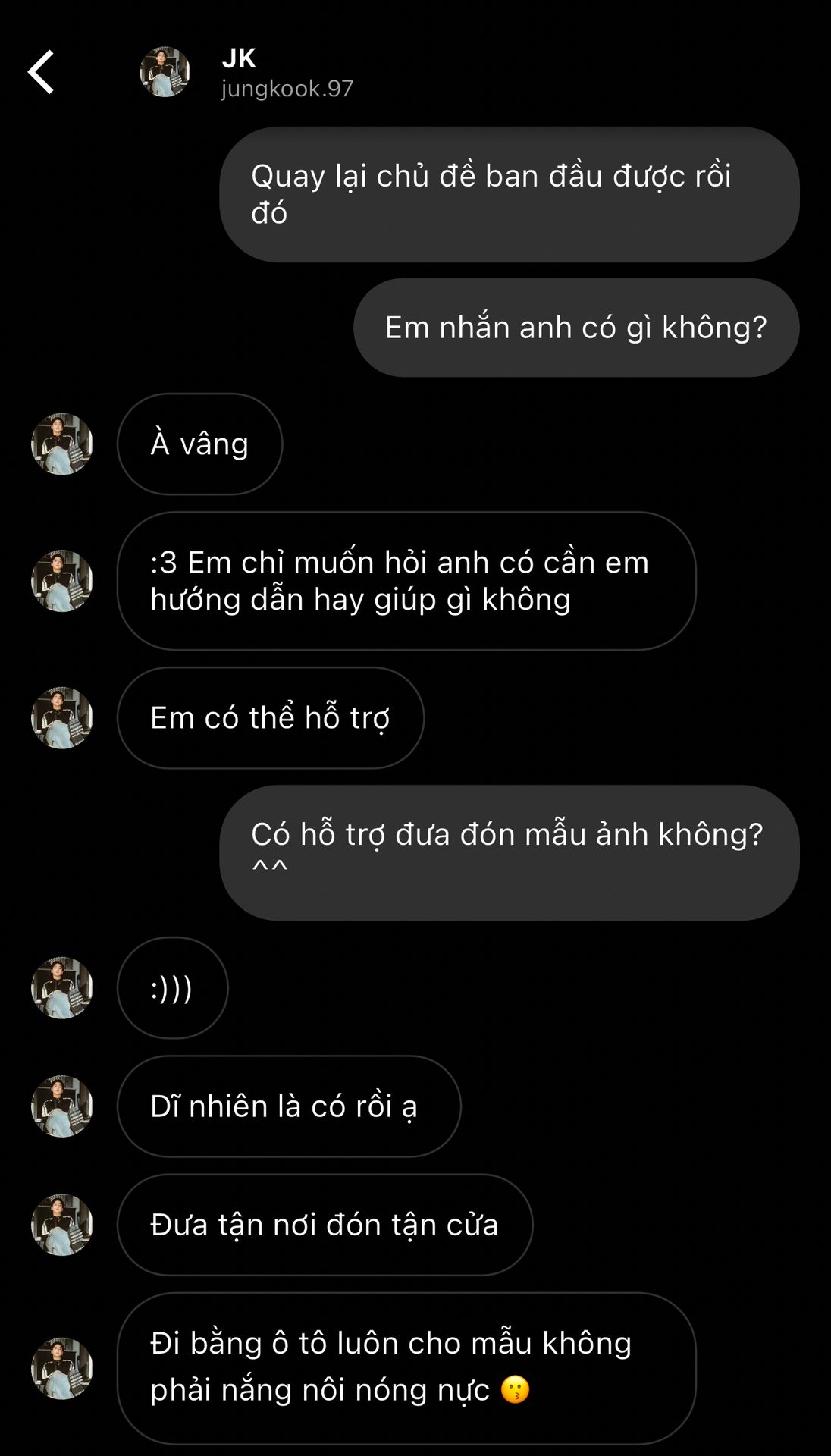
Task: Open JK's profile picture in the header
Action: coord(165,72)
